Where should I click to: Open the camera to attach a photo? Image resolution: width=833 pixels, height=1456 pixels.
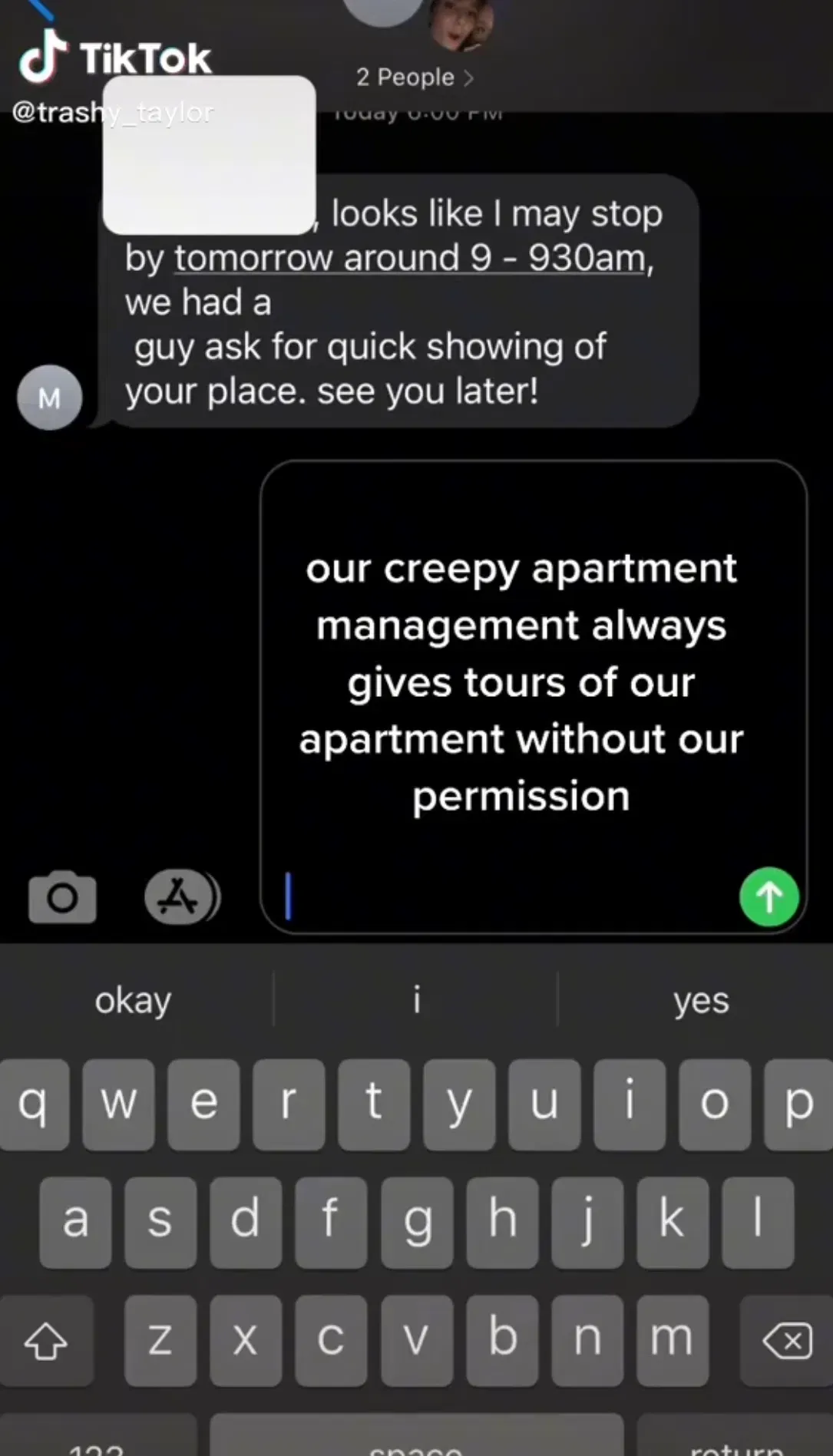62,896
